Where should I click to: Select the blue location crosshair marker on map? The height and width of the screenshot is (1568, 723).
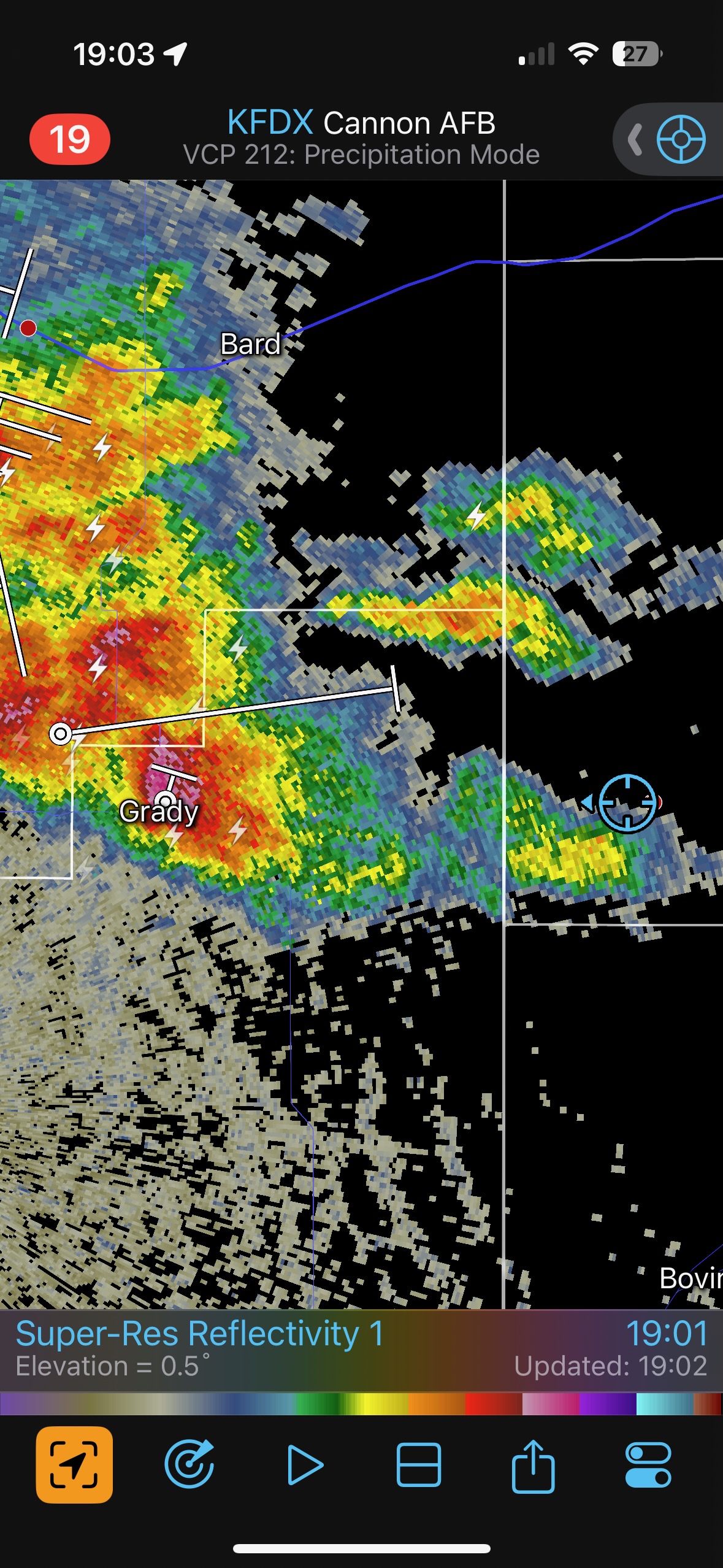tap(627, 802)
